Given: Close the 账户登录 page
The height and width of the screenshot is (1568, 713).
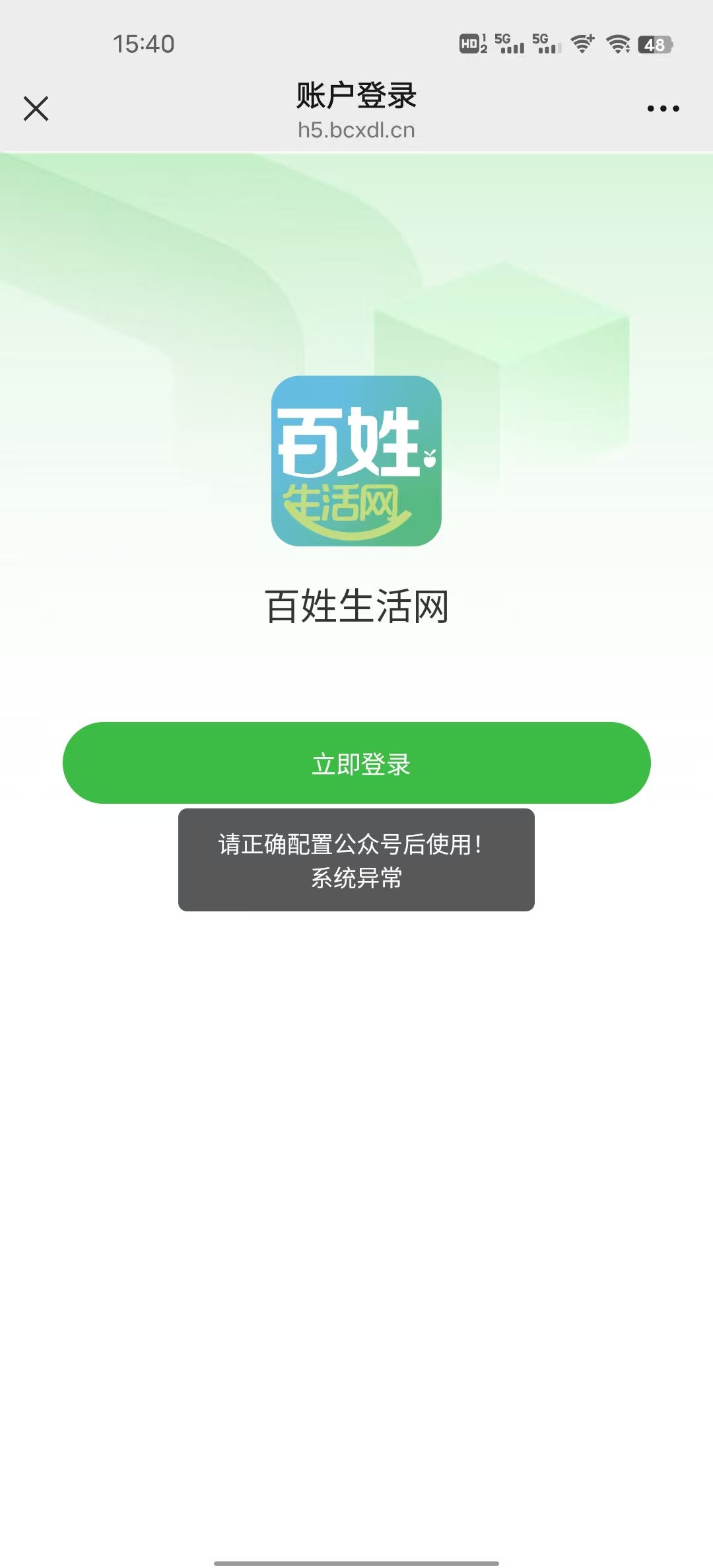Looking at the screenshot, I should (x=36, y=109).
